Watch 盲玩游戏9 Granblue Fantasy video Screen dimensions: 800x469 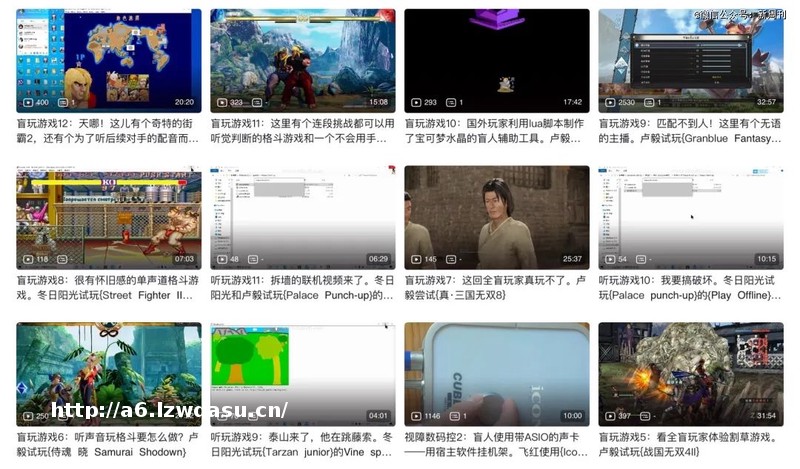click(691, 60)
